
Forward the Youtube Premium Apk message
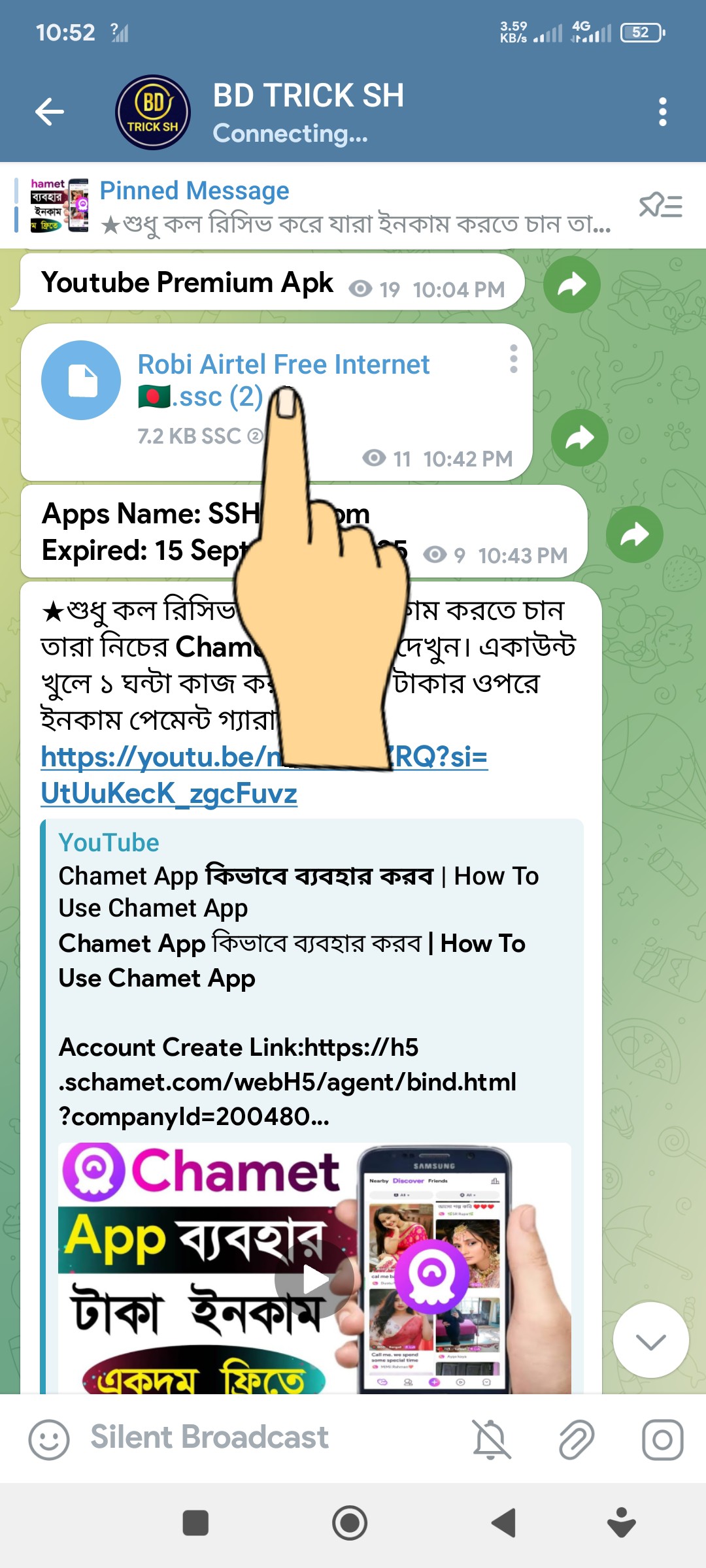pos(572,285)
